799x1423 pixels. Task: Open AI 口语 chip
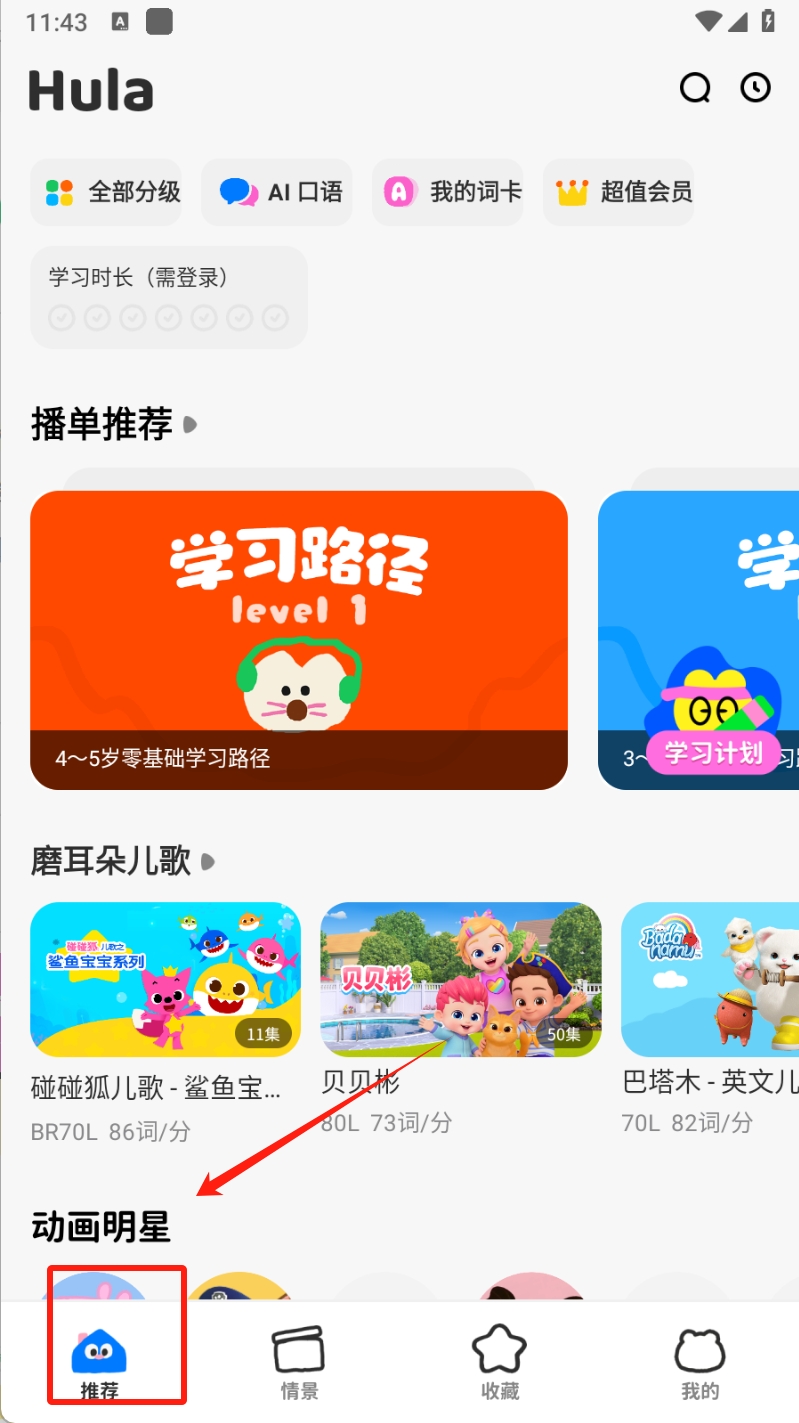[278, 192]
